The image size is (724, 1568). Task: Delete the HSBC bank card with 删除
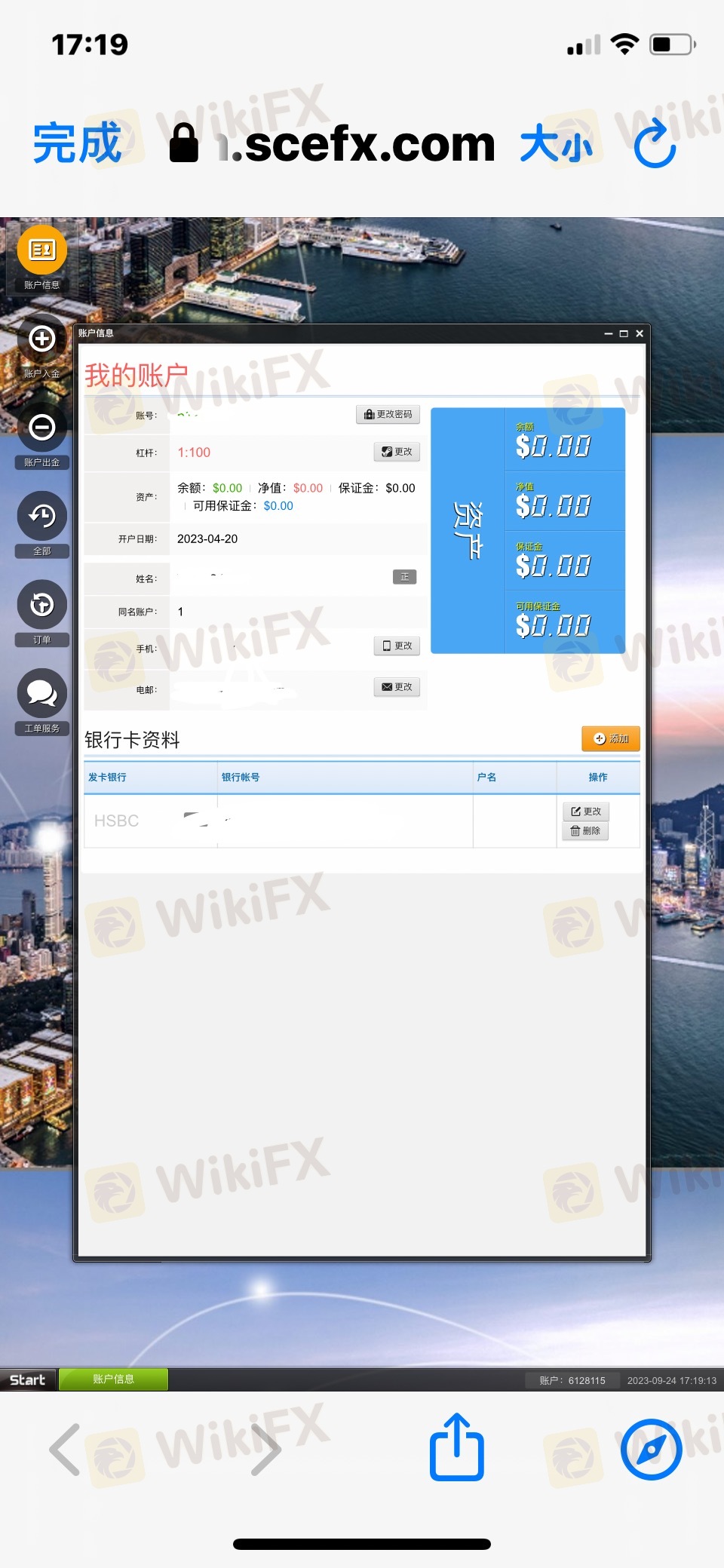point(586,830)
